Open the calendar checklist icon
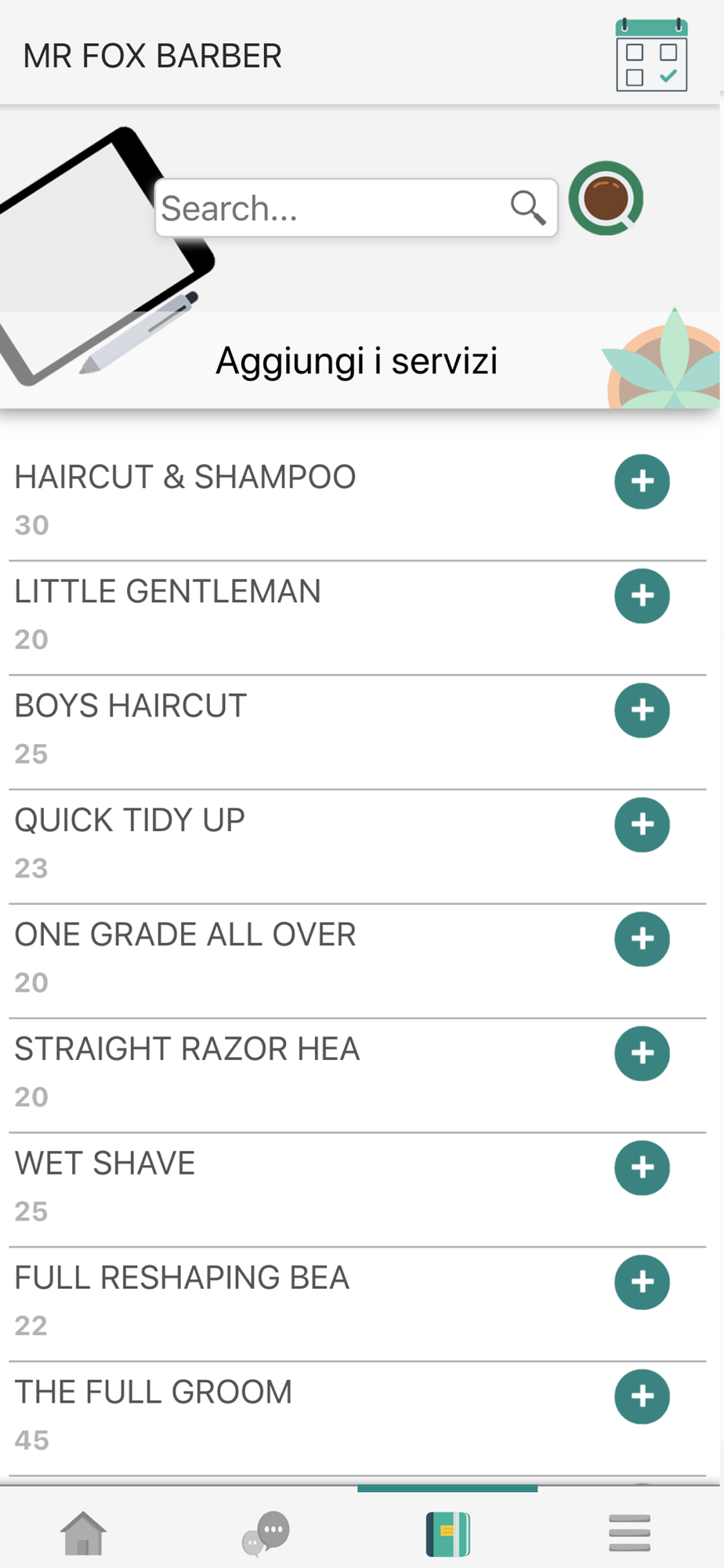The image size is (724, 1568). [x=651, y=55]
